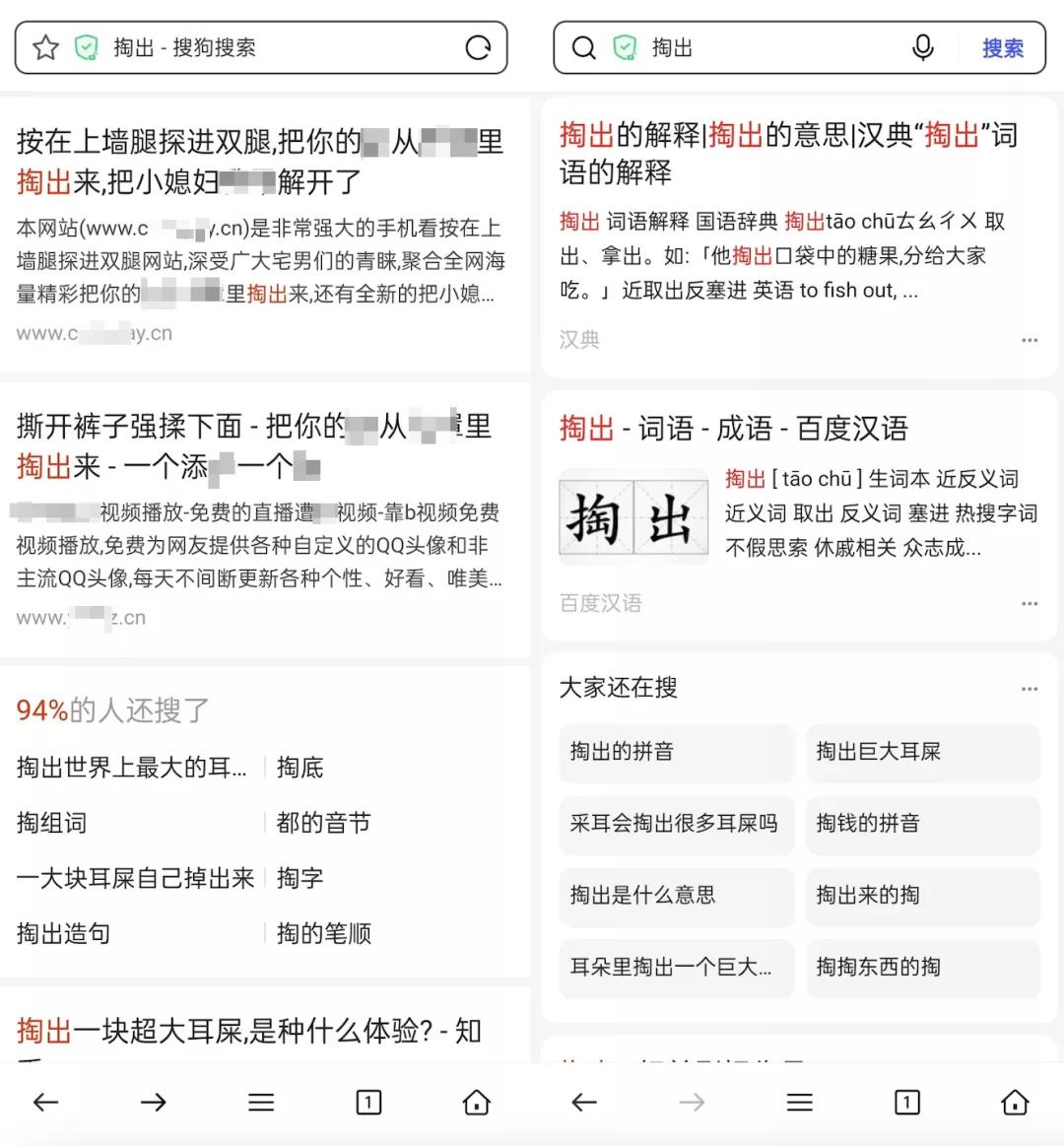This screenshot has width=1064, height=1146.
Task: Tap the voice search microphone icon
Action: [922, 47]
